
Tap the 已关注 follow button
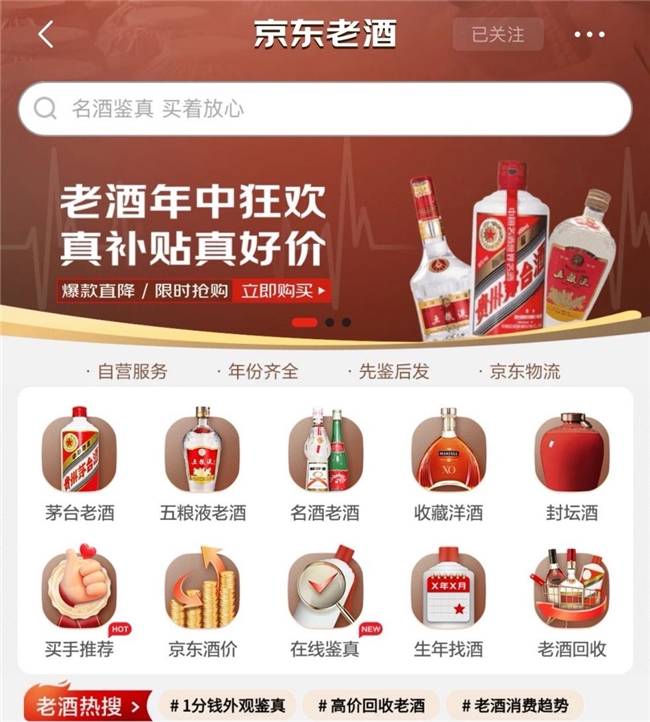[x=498, y=34]
